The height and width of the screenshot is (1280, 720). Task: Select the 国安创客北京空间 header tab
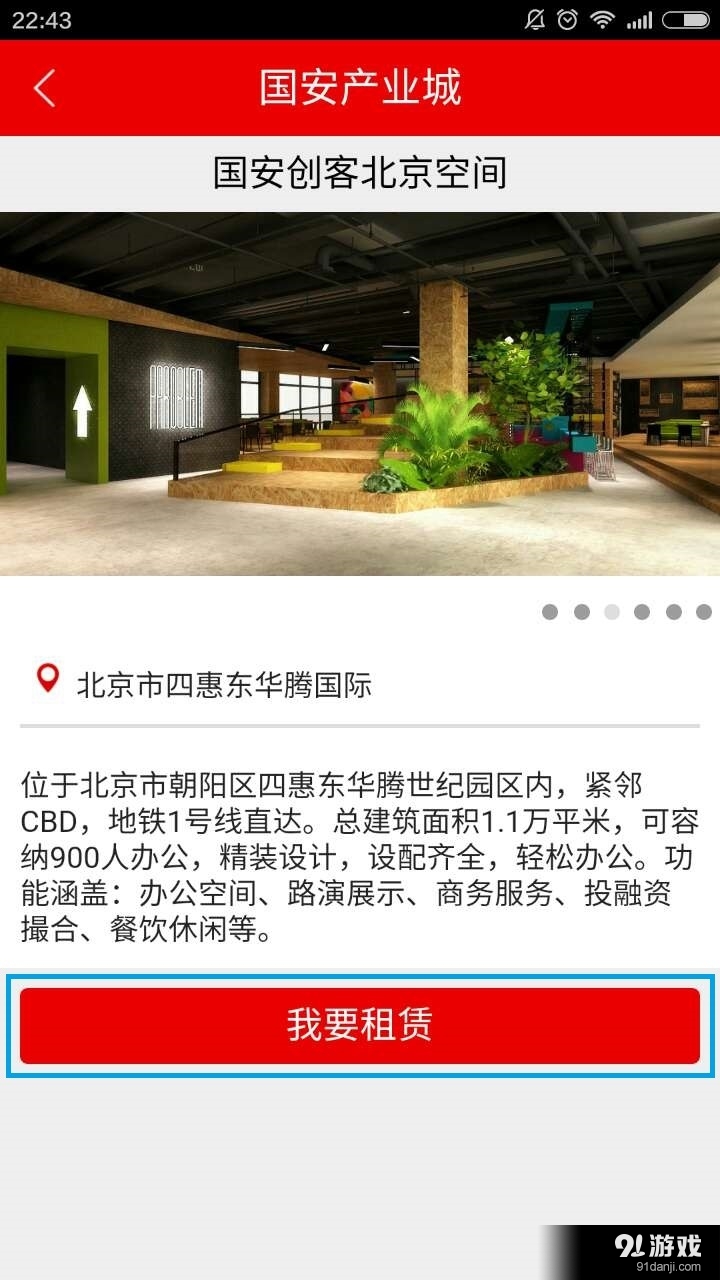(x=360, y=172)
